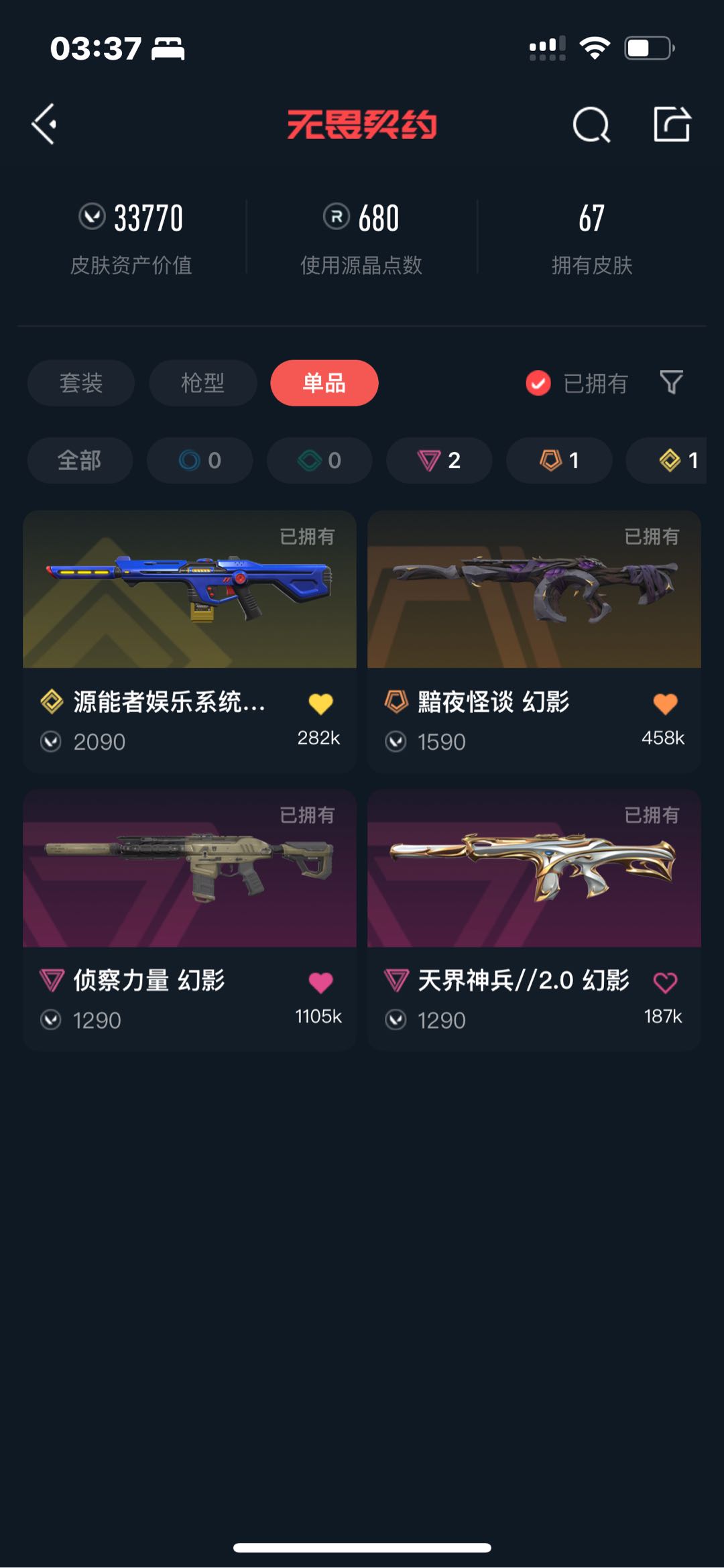Filter by the green diamond tier chip
This screenshot has width=724, height=1568.
pyautogui.click(x=319, y=460)
